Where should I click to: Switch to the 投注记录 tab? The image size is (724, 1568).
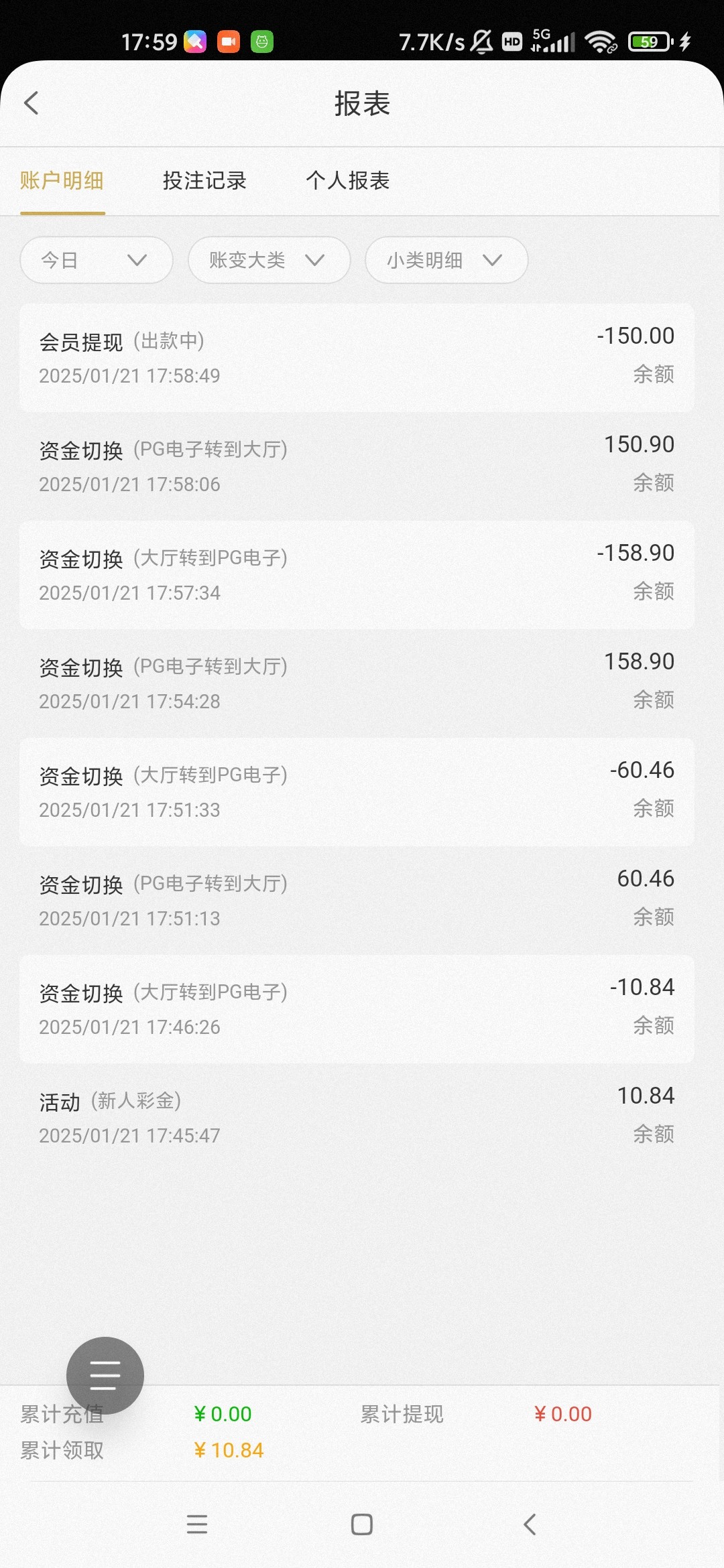[204, 181]
